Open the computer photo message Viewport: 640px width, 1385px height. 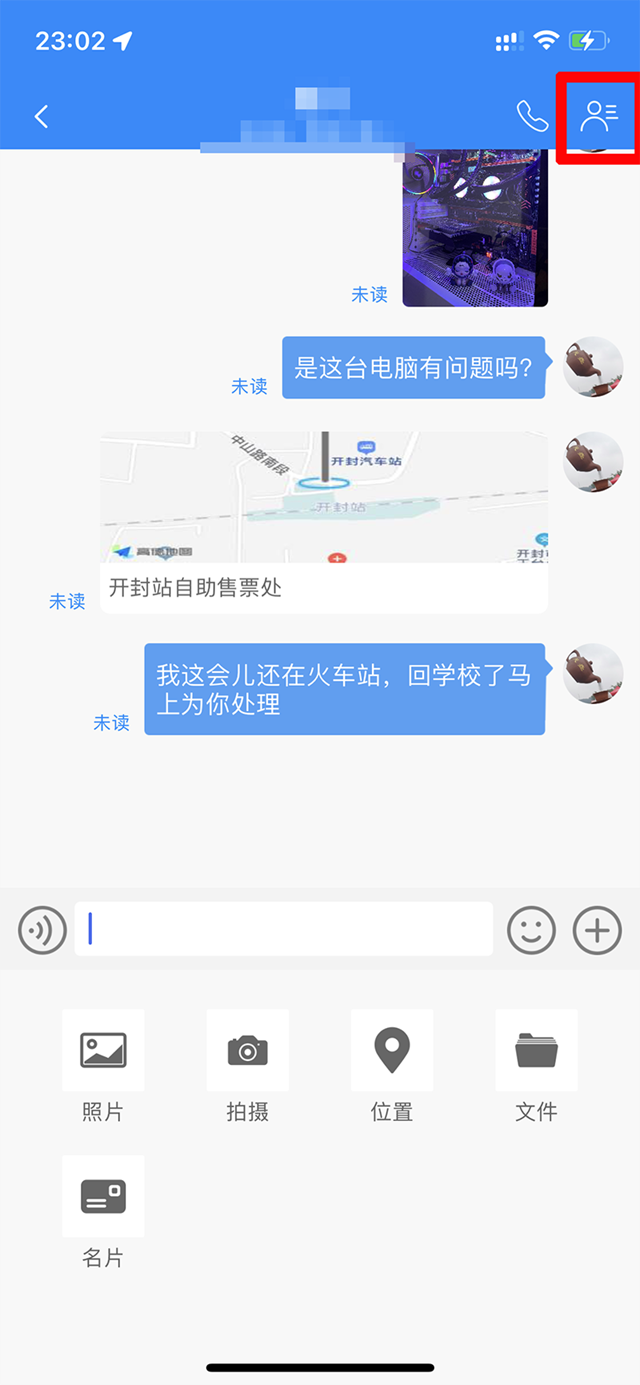(x=475, y=230)
